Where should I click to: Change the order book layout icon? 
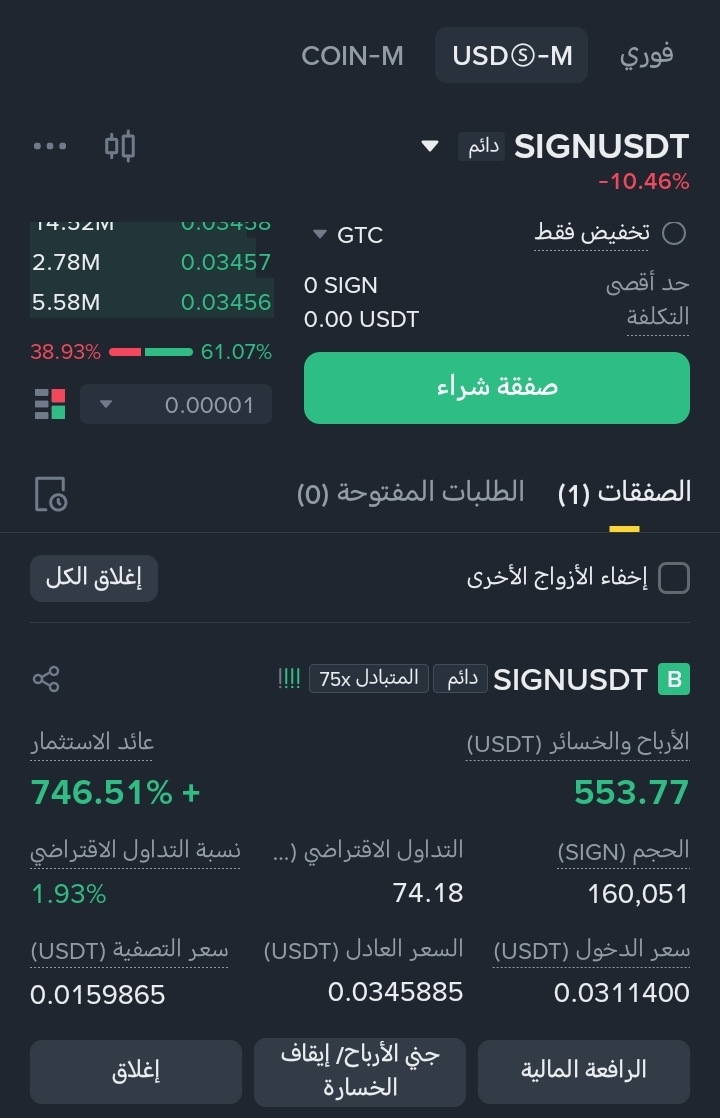click(50, 404)
